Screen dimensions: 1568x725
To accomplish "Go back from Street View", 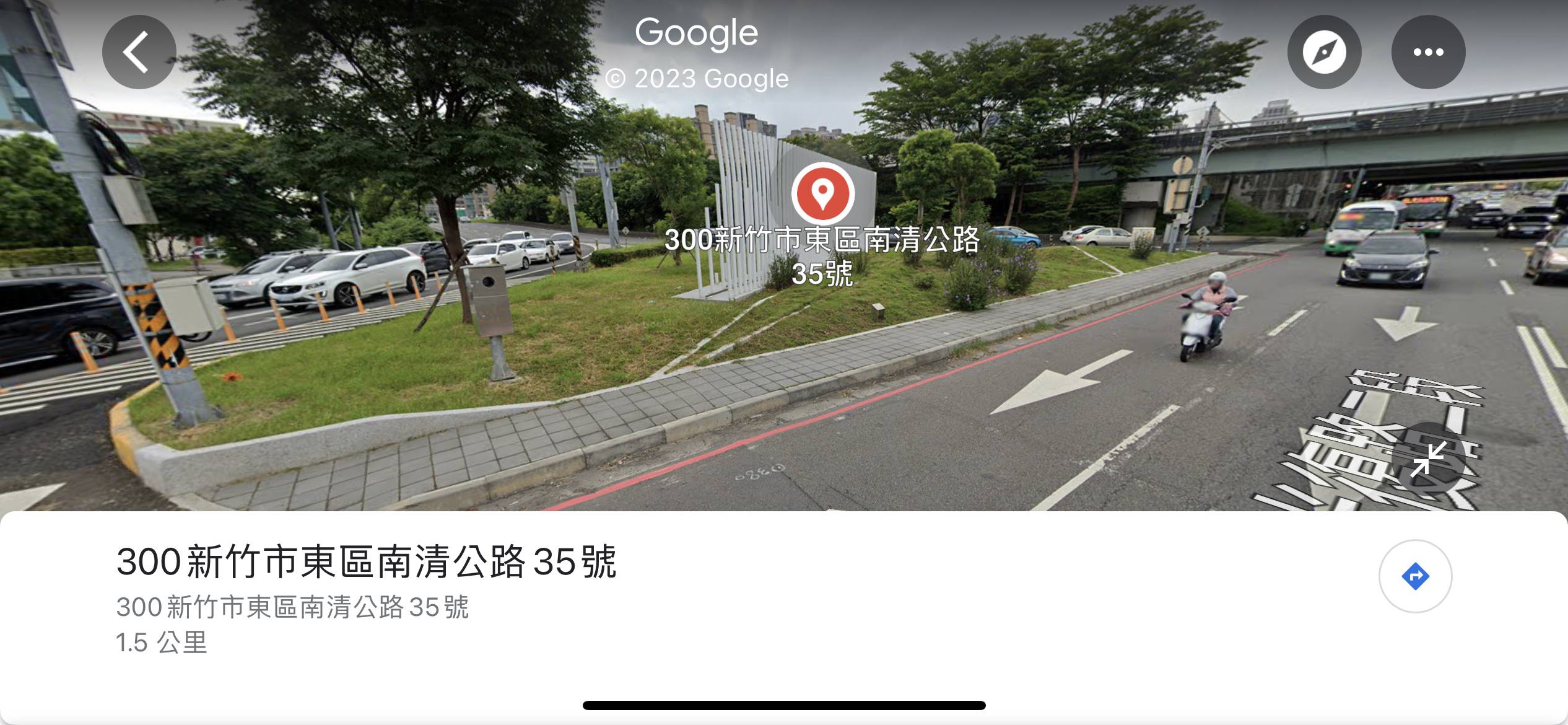I will pos(139,52).
